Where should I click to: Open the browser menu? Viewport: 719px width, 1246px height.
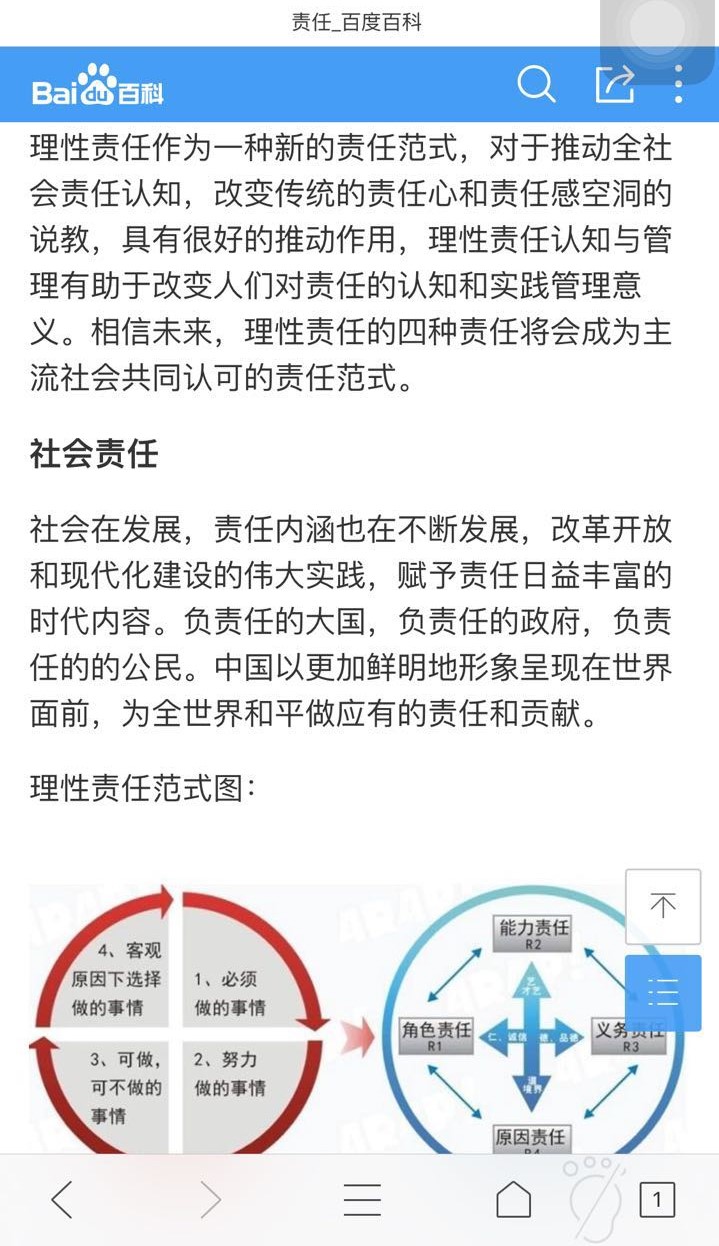[362, 1199]
